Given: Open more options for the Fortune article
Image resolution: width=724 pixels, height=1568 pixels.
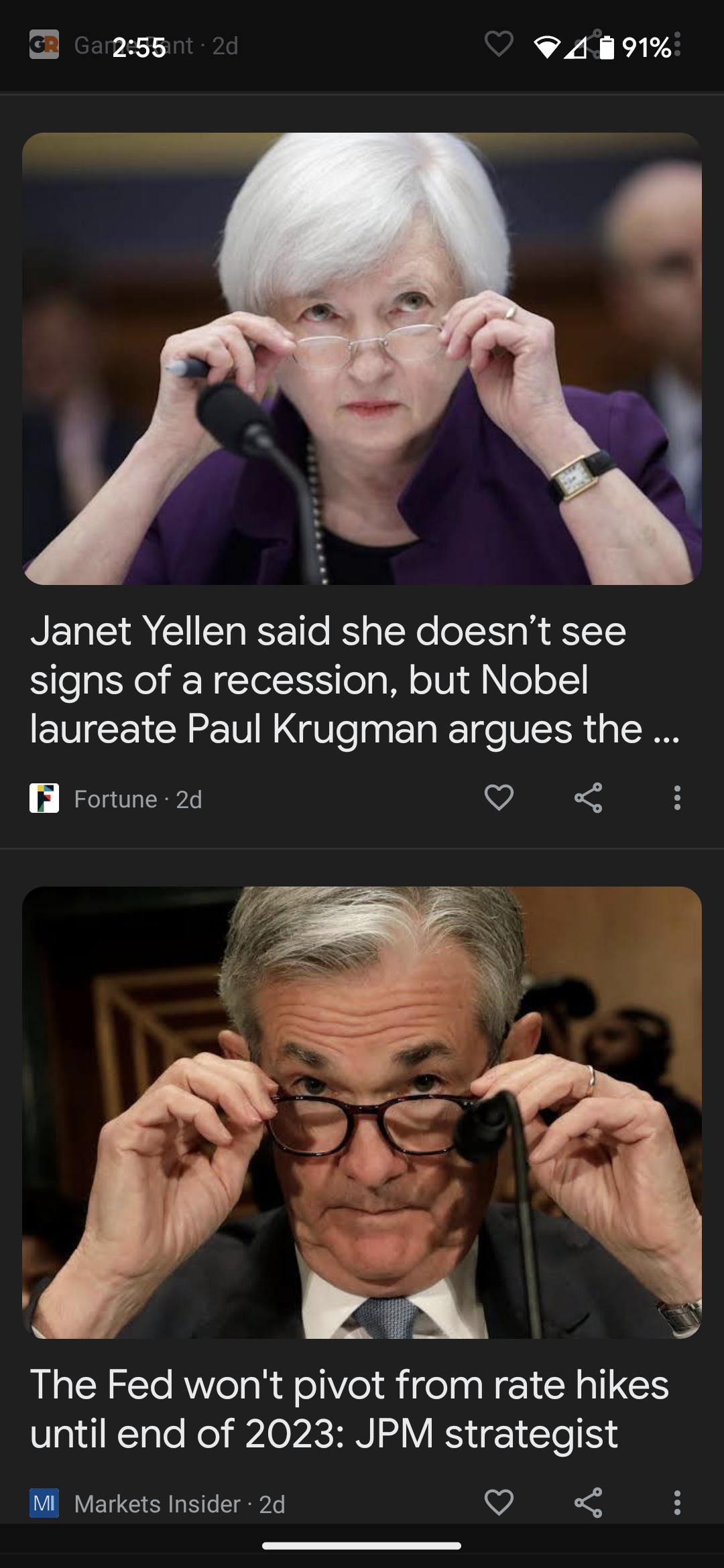Looking at the screenshot, I should 677,798.
